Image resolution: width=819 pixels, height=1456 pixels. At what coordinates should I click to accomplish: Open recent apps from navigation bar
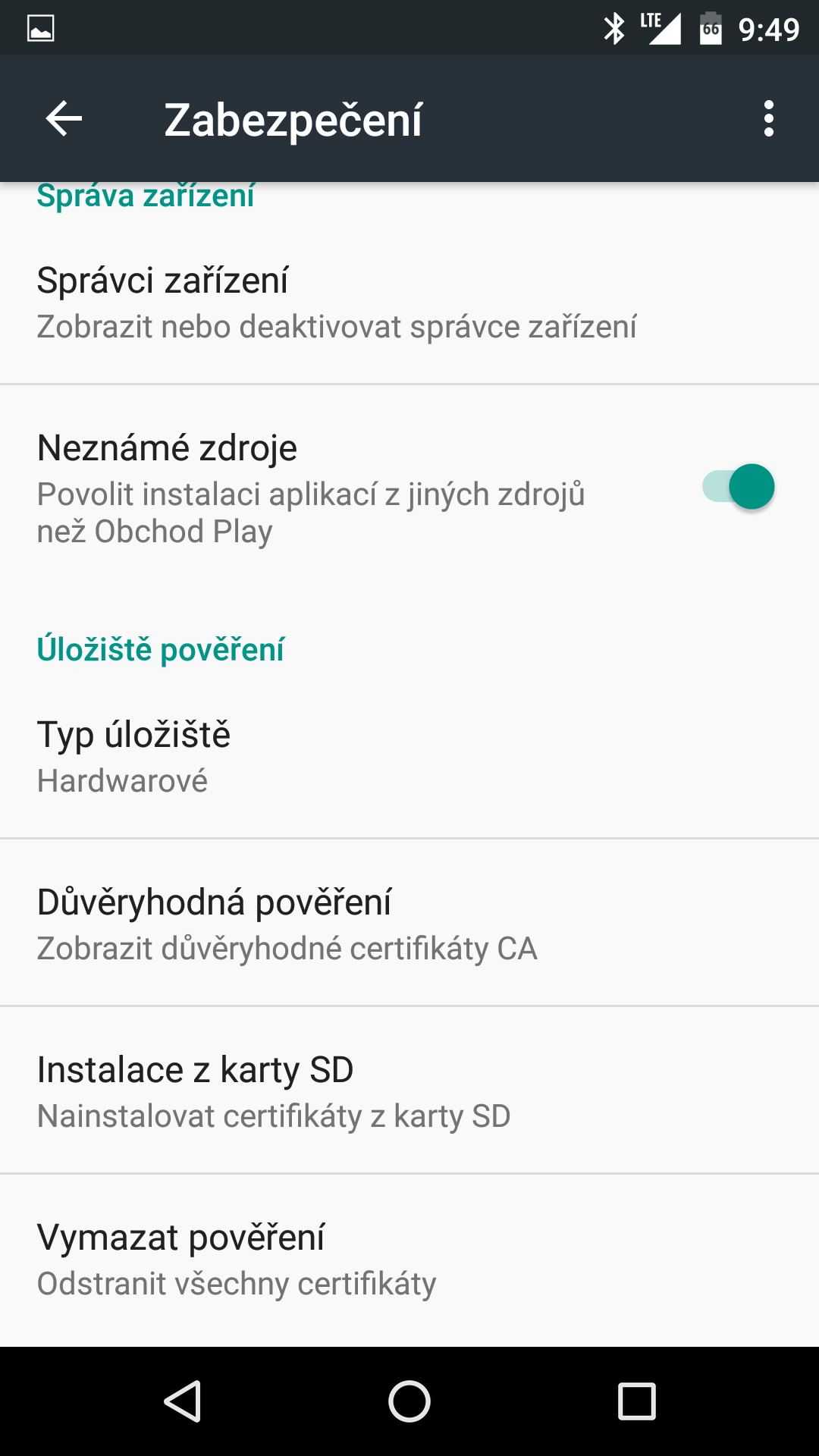[637, 1401]
